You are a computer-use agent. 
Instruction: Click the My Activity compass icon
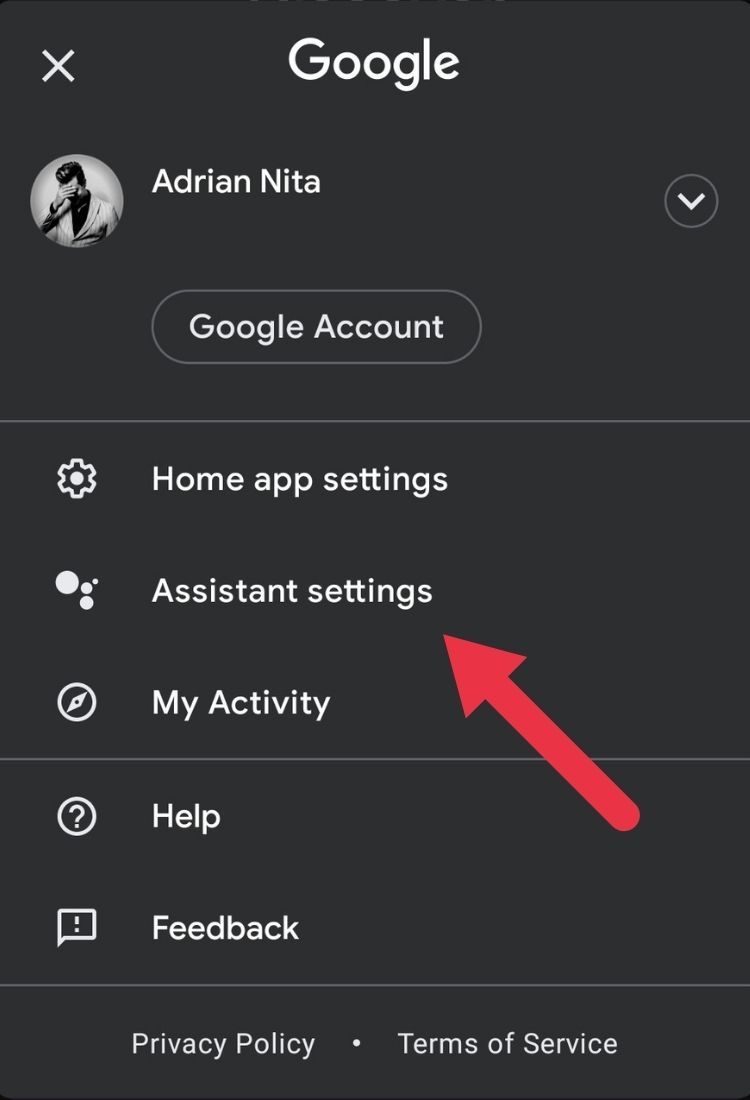click(x=77, y=703)
